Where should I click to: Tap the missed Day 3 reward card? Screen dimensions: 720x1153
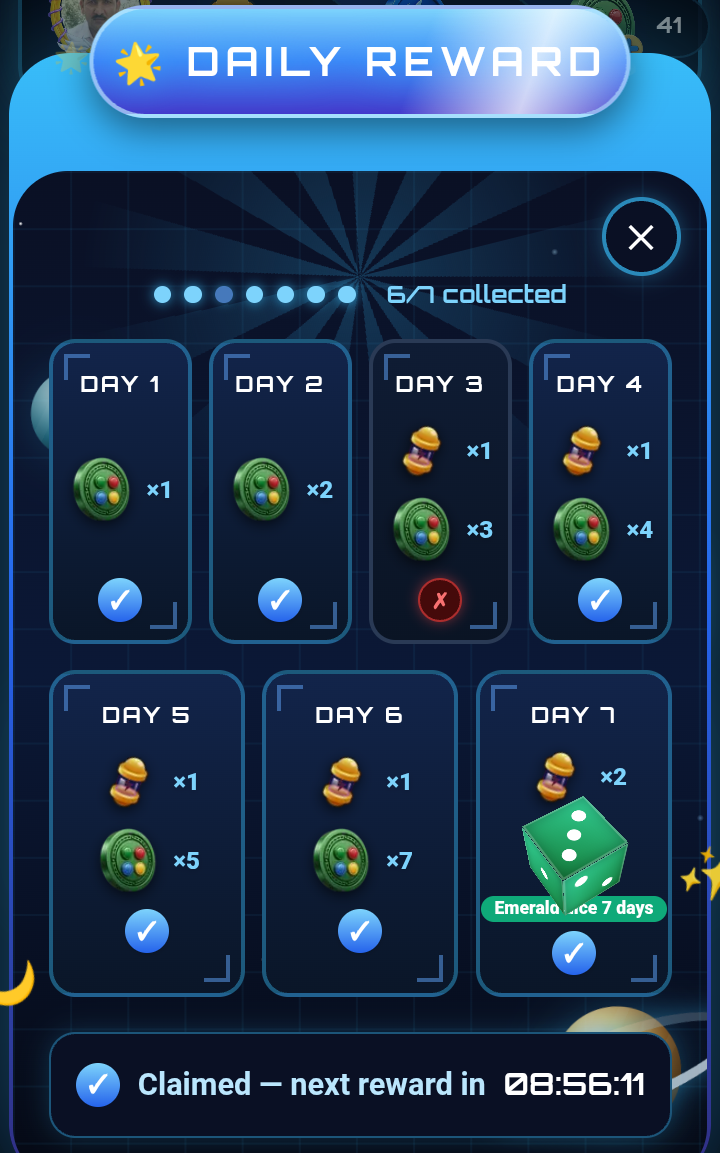point(440,491)
